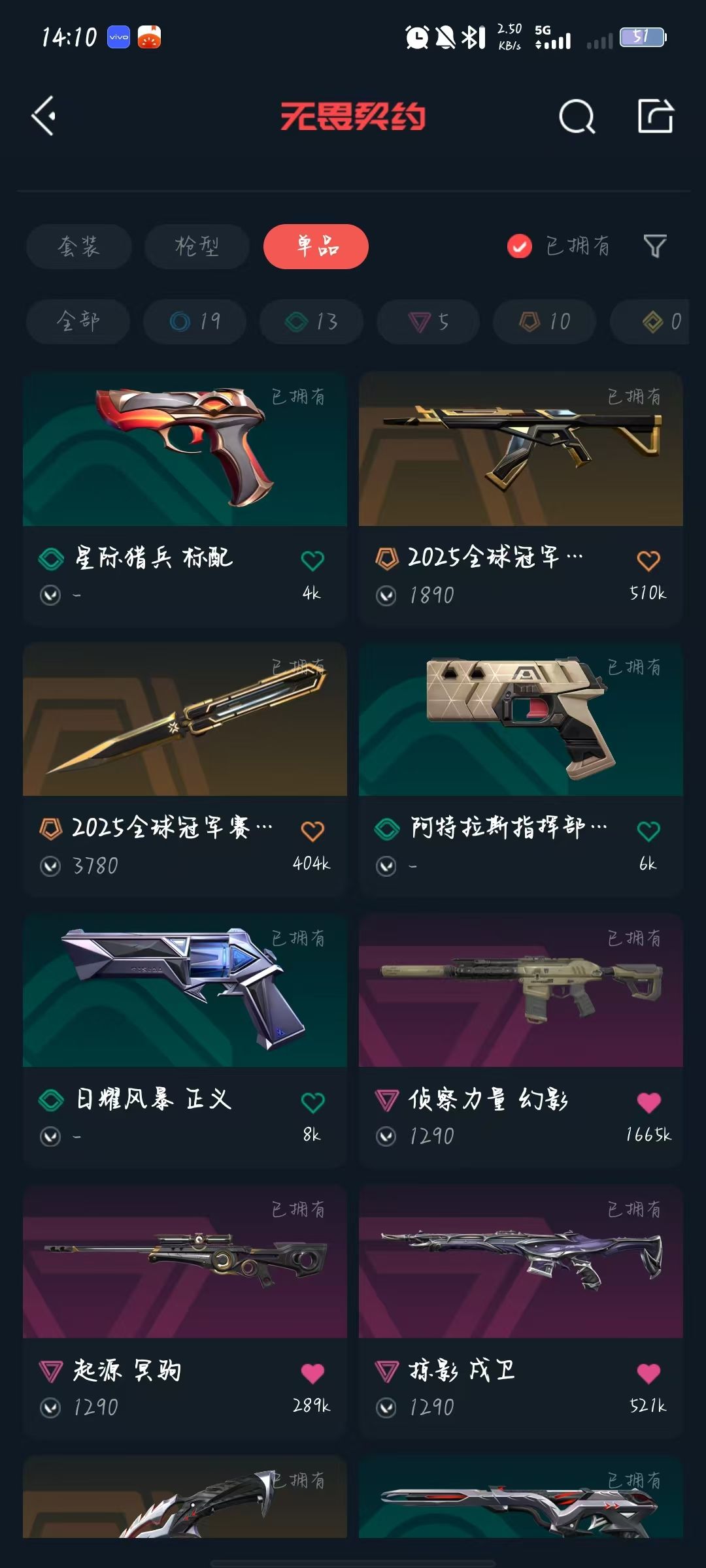Viewport: 706px width, 1568px height.
Task: Select the 单品 tab
Action: [316, 246]
